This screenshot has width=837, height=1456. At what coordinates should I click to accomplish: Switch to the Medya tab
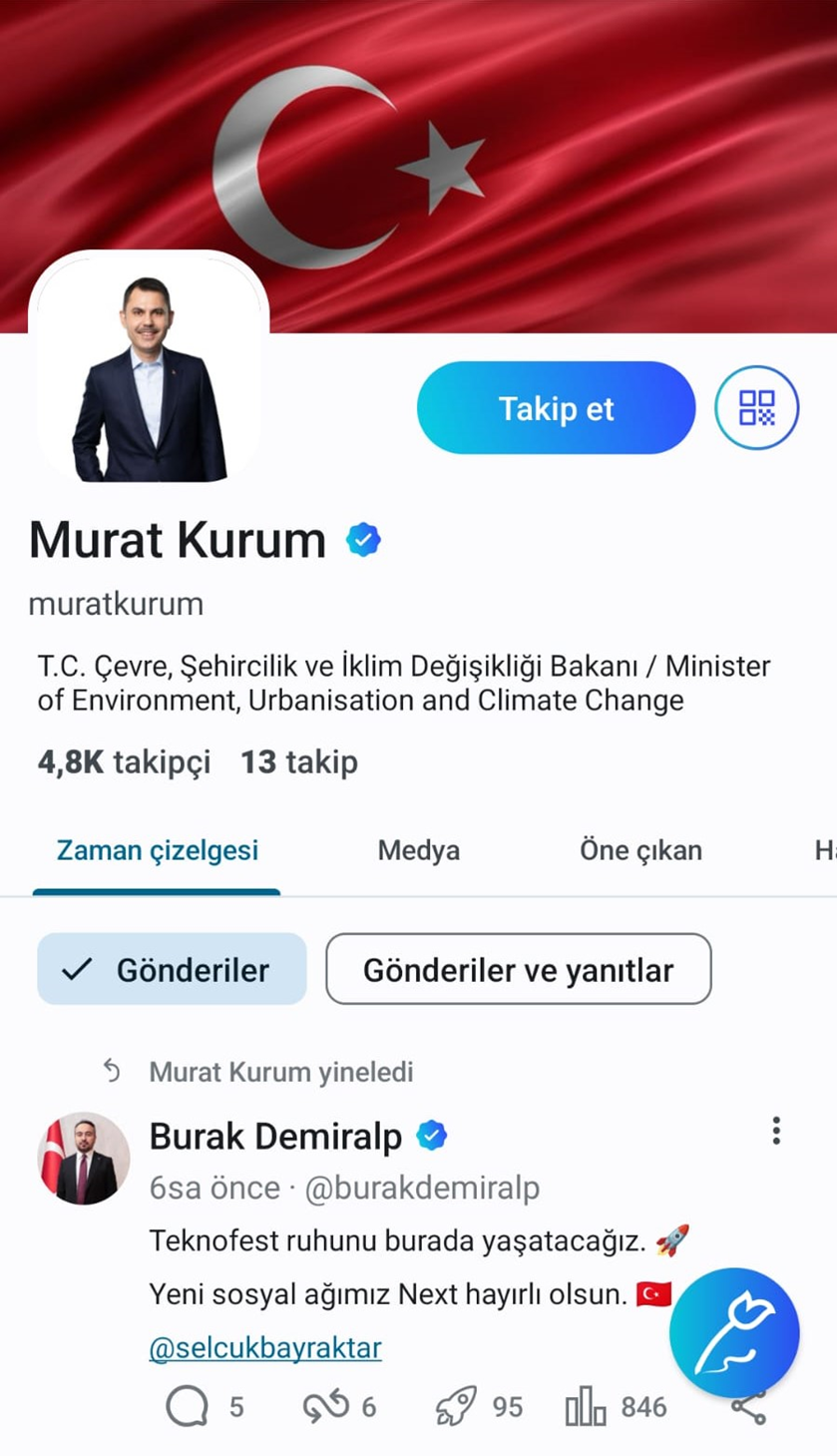[418, 850]
